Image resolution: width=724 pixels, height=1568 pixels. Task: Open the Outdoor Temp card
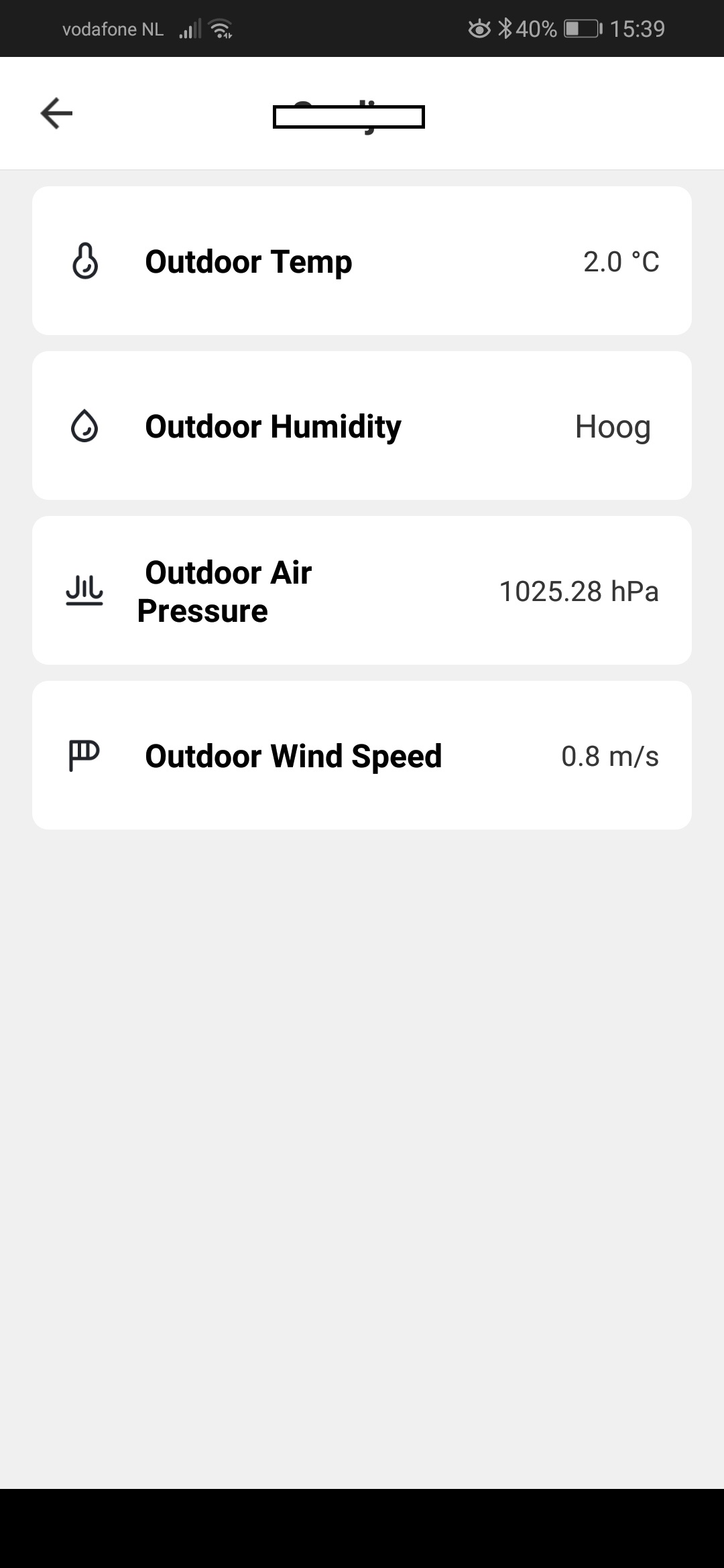click(362, 261)
